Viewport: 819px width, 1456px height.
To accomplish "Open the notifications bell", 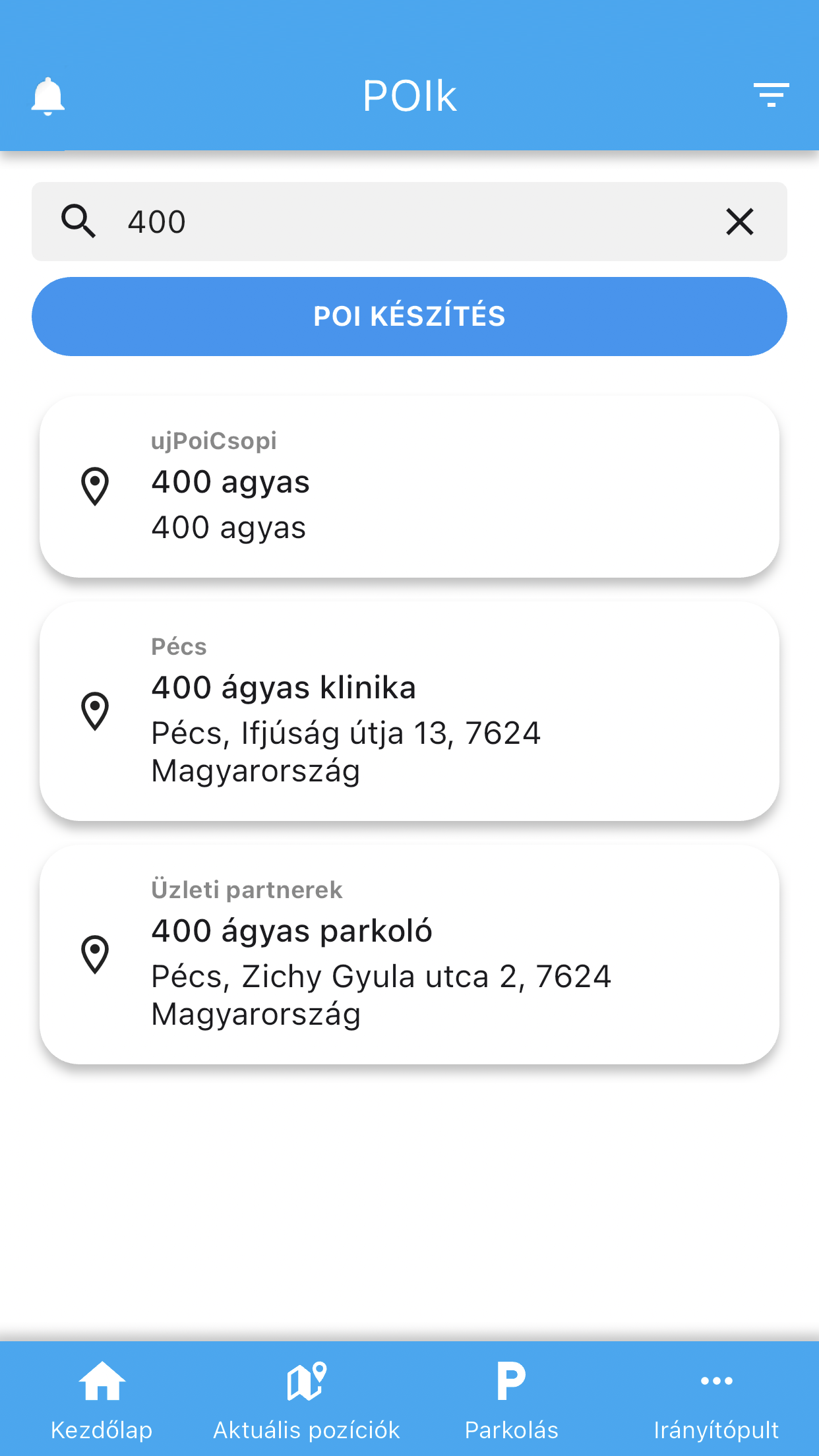I will [48, 96].
